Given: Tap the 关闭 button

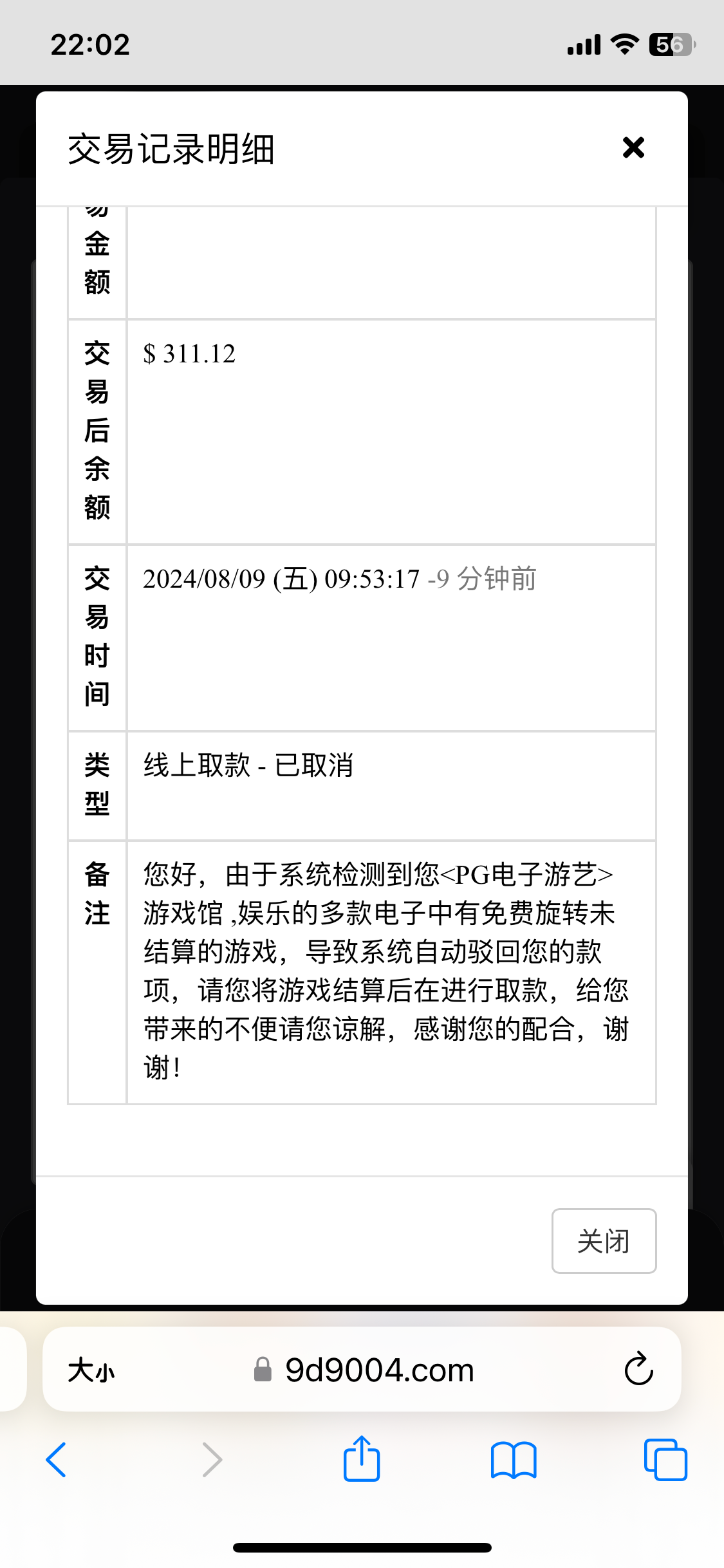Looking at the screenshot, I should [604, 1241].
